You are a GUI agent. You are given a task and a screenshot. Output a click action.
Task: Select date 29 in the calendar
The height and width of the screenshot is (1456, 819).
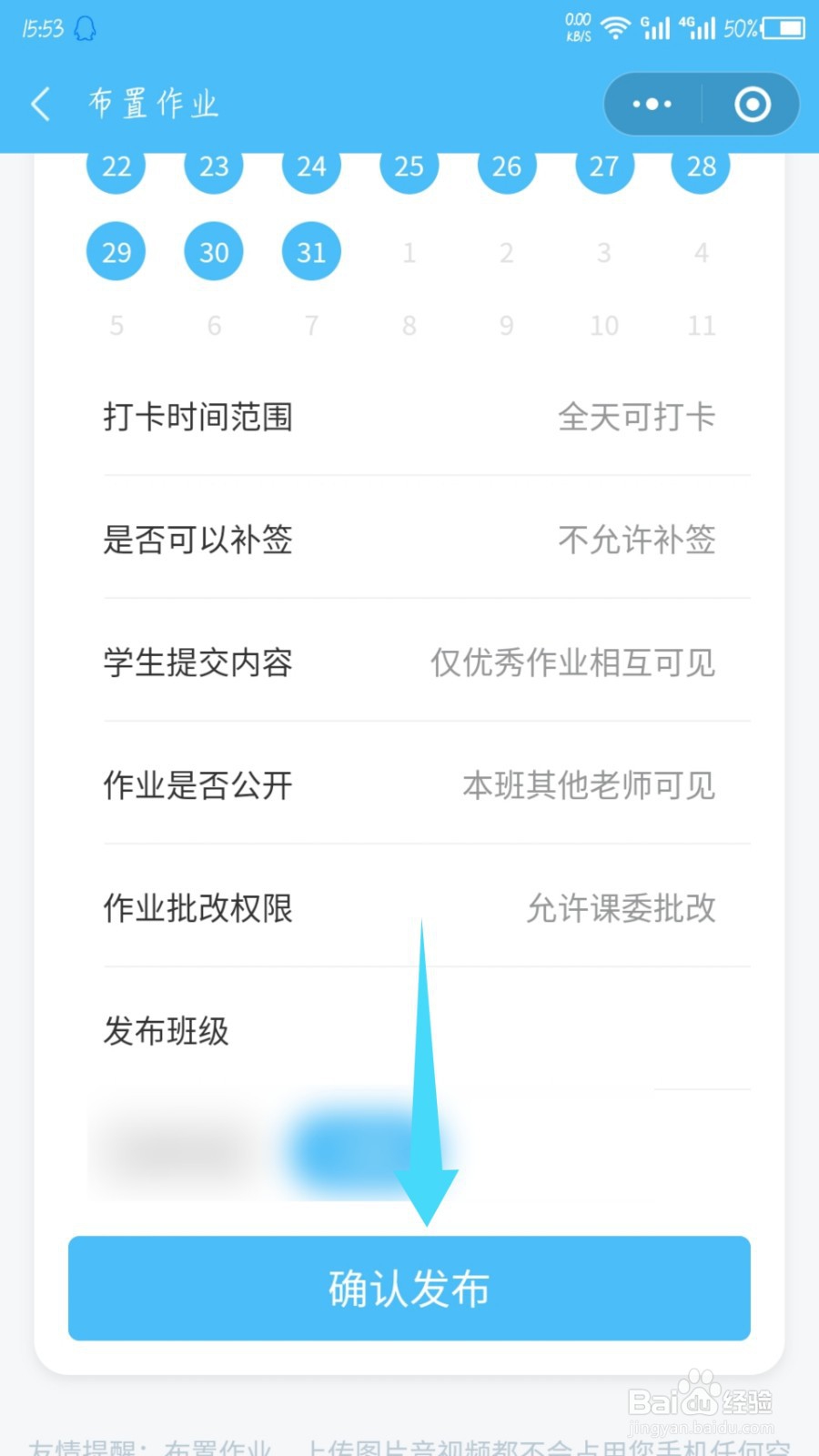coord(116,251)
